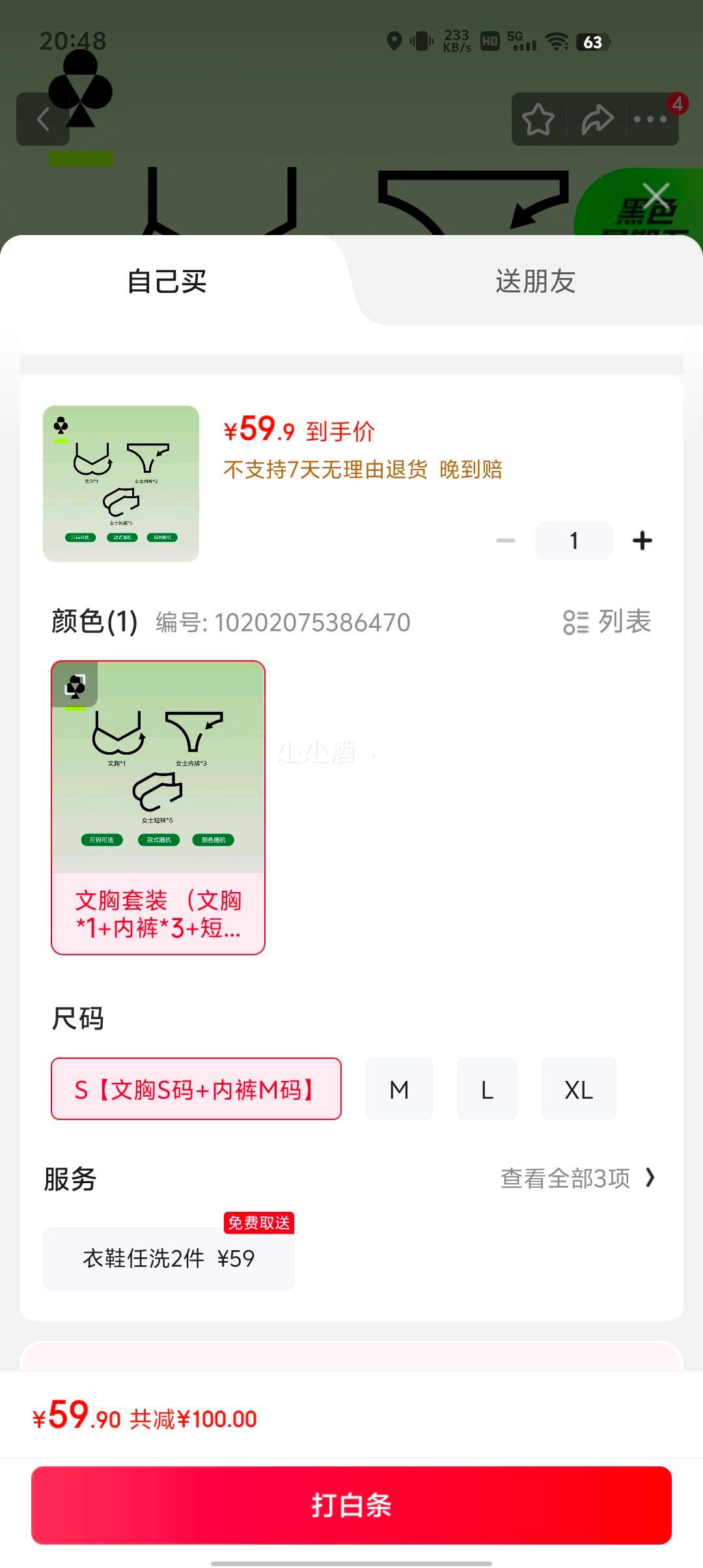Screen dimensions: 703x1568
Task: Increase quantity with the plus button
Action: (x=642, y=540)
